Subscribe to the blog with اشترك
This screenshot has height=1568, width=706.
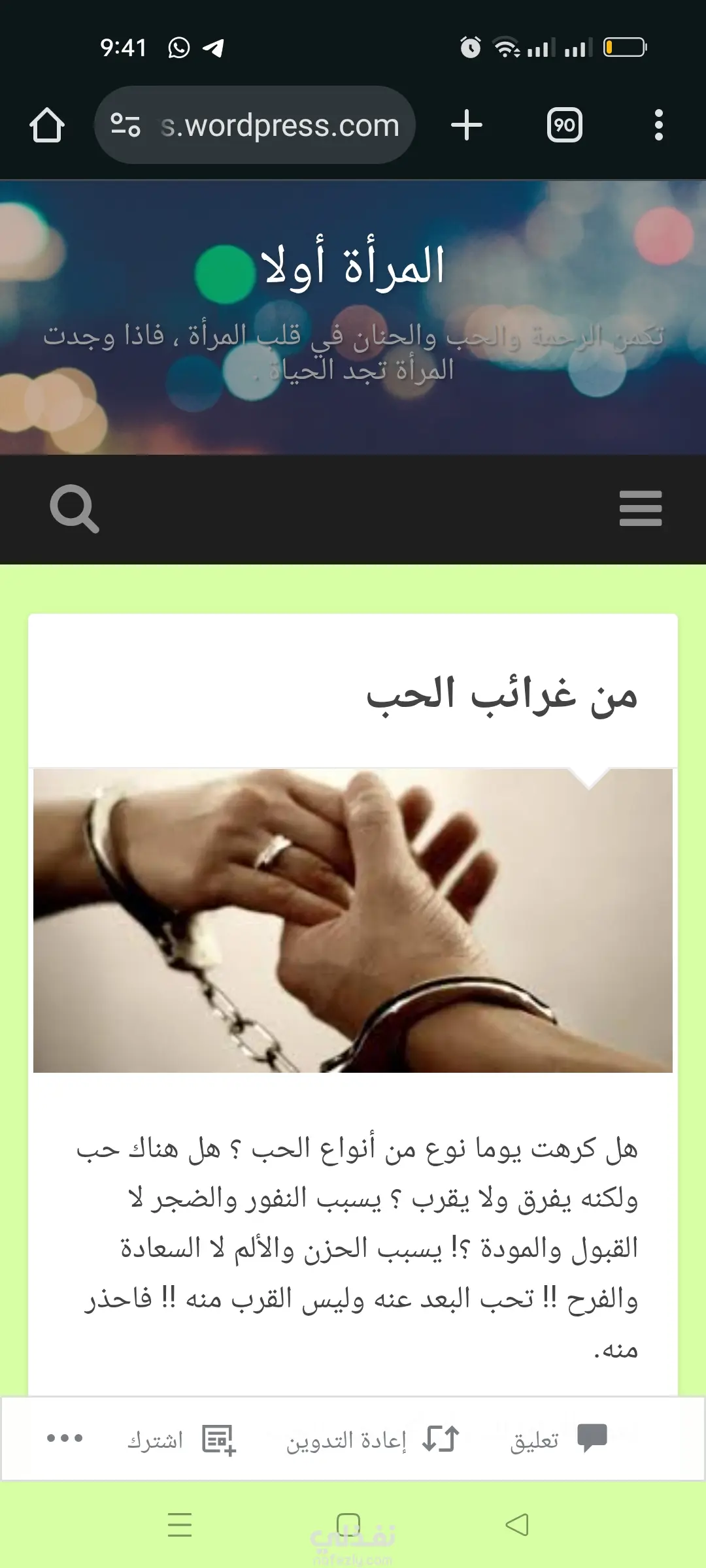[181, 1439]
